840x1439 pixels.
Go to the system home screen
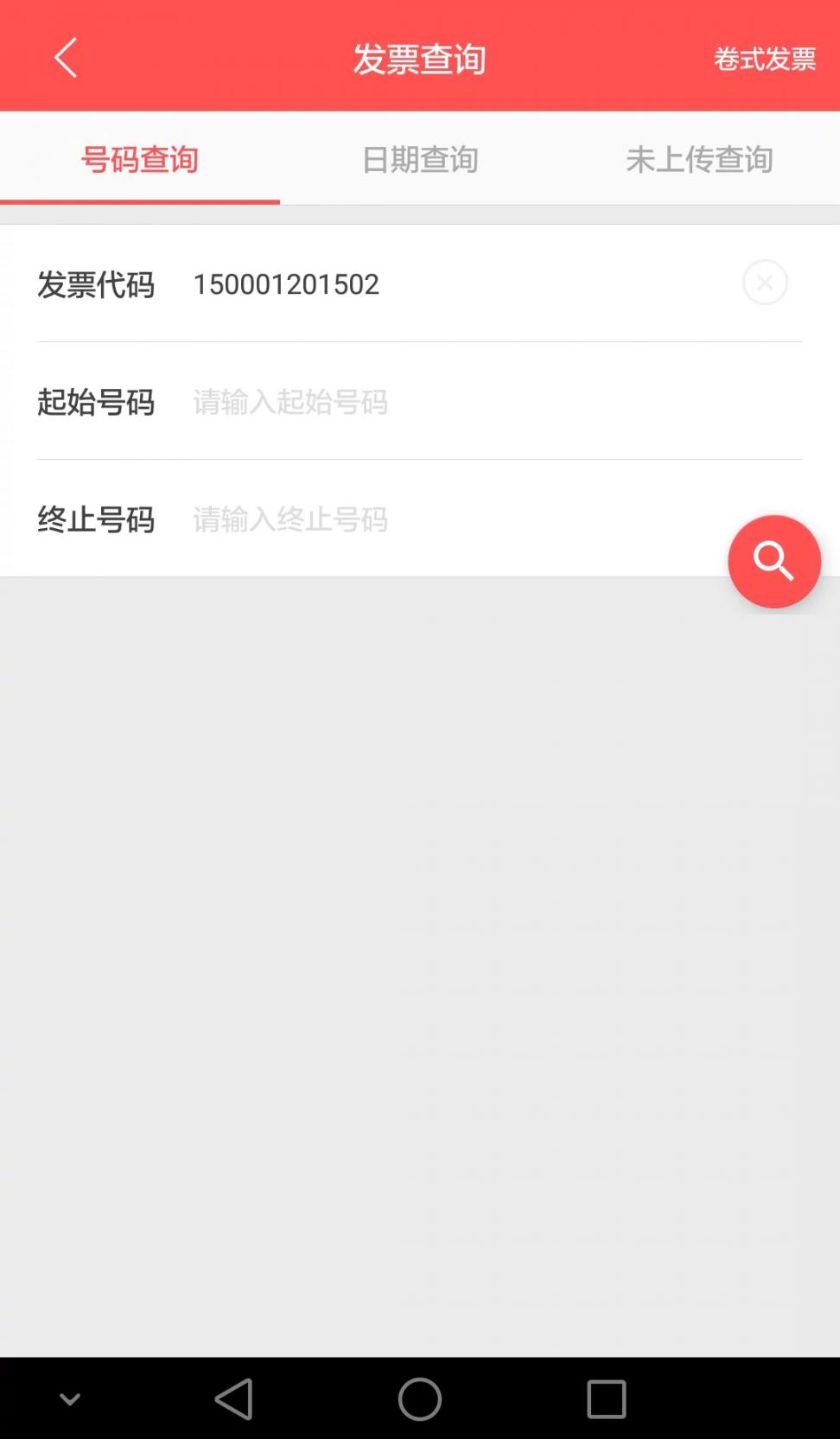coord(420,1398)
